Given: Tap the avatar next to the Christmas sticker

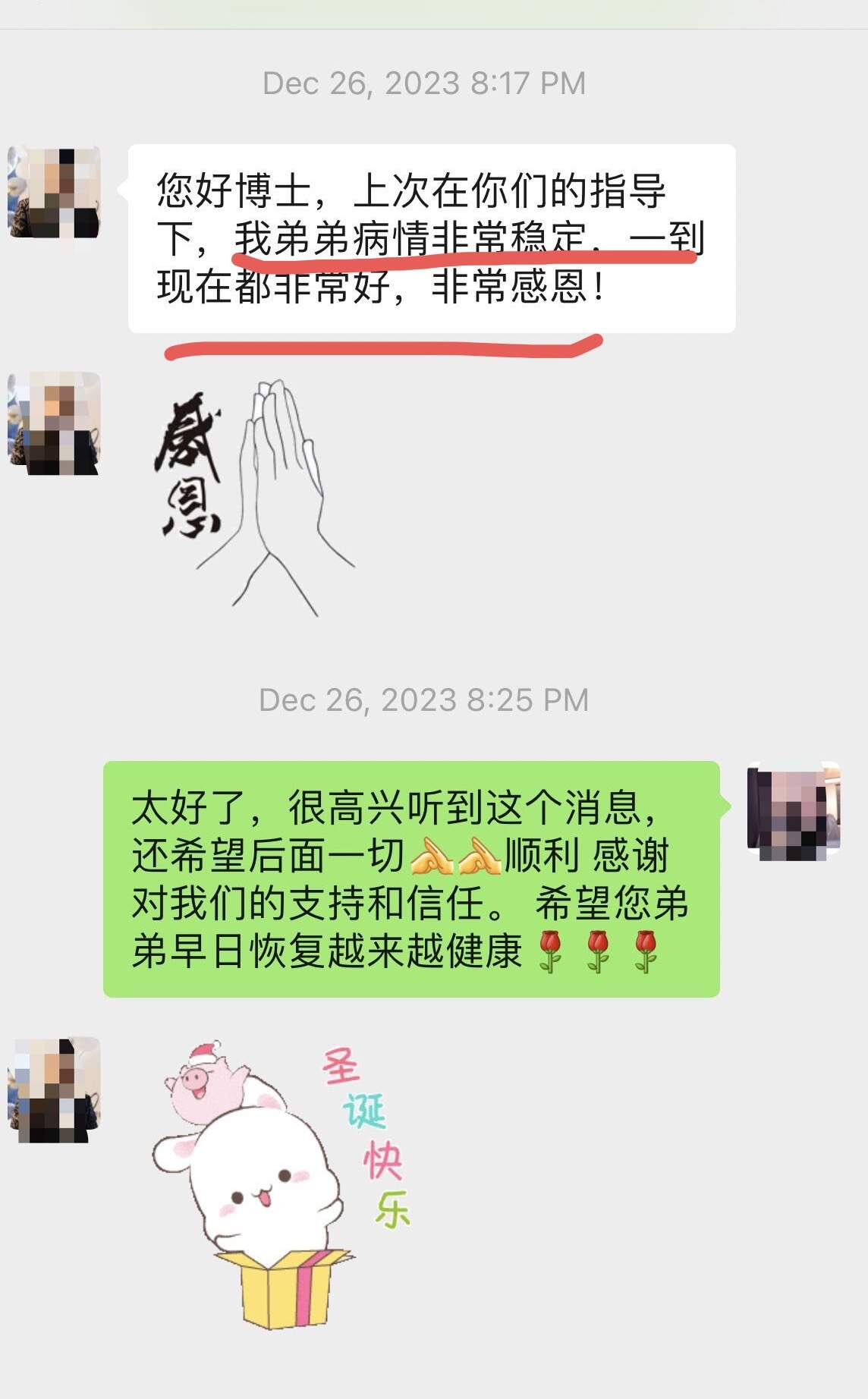Looking at the screenshot, I should [x=54, y=1089].
